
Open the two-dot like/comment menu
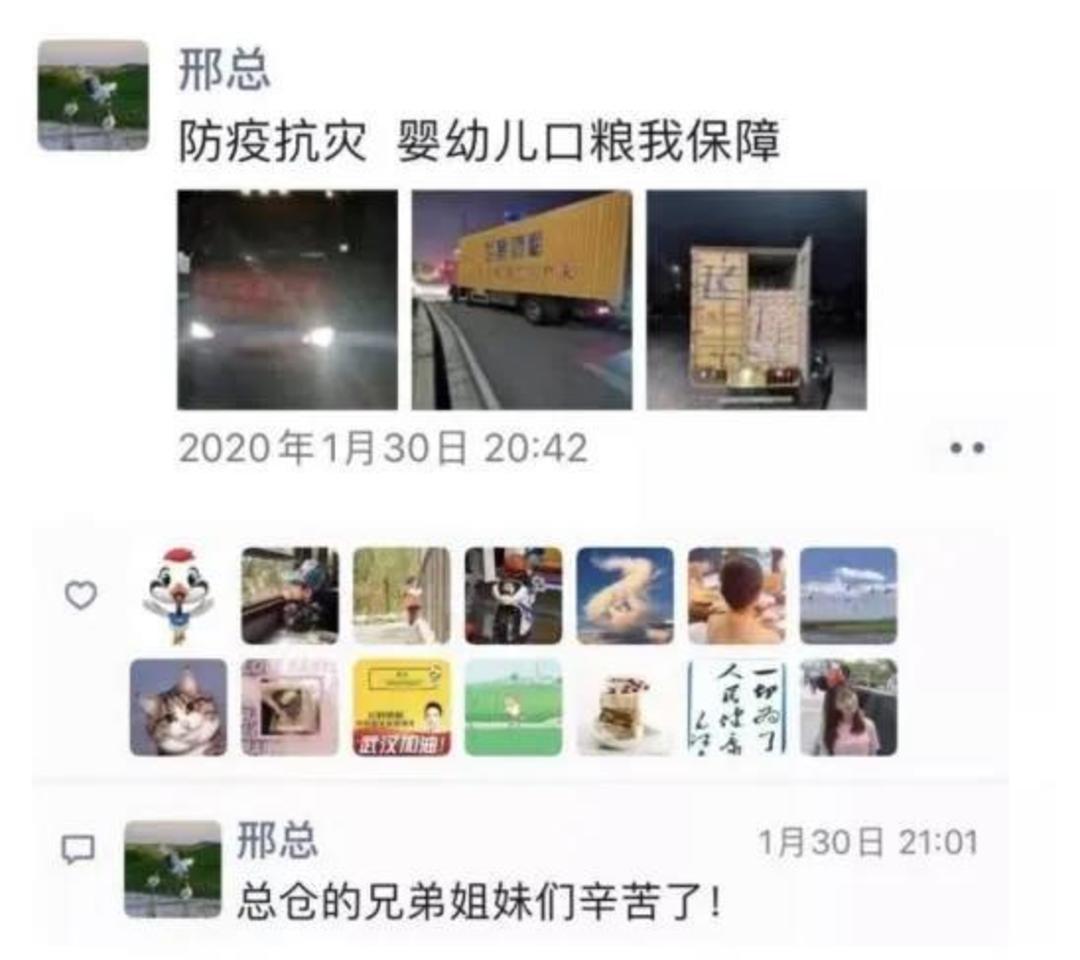click(966, 448)
